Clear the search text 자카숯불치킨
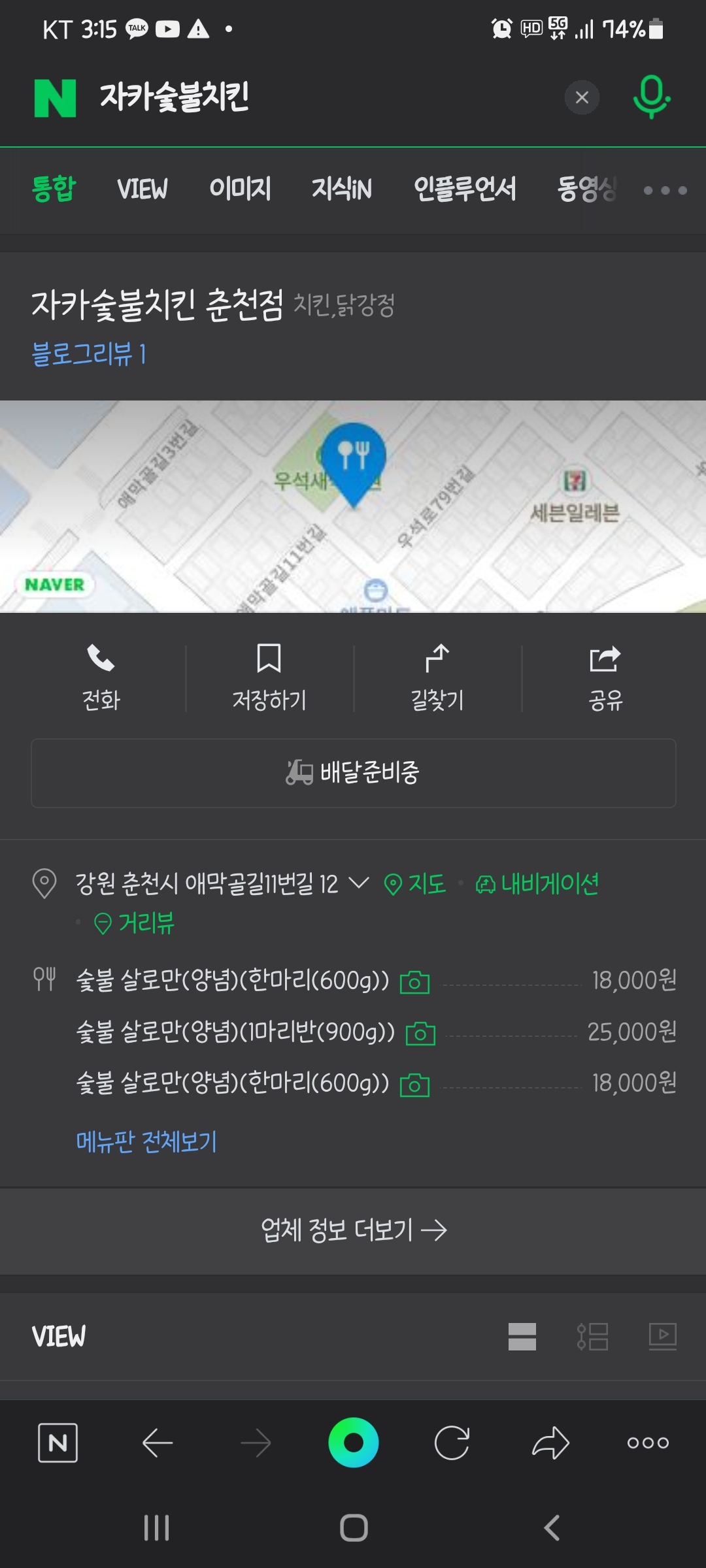 tap(582, 97)
